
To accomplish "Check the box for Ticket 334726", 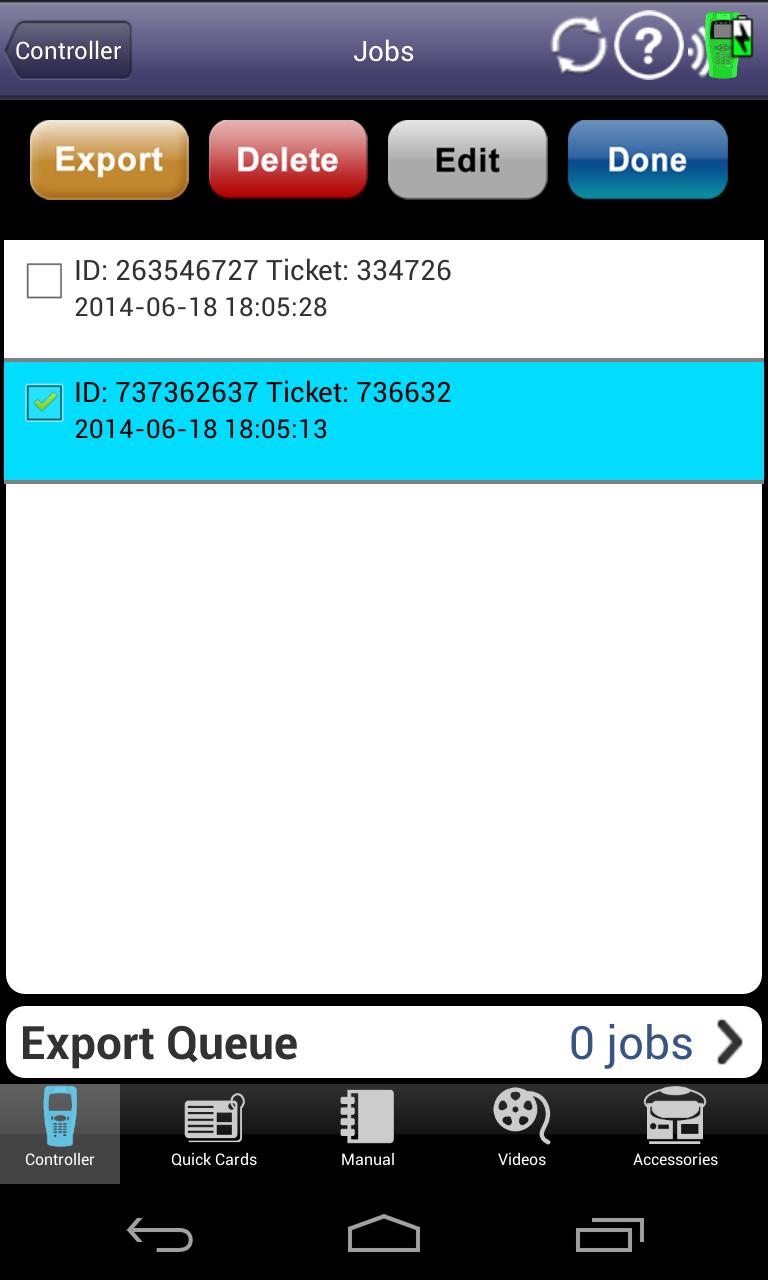I will coord(43,282).
